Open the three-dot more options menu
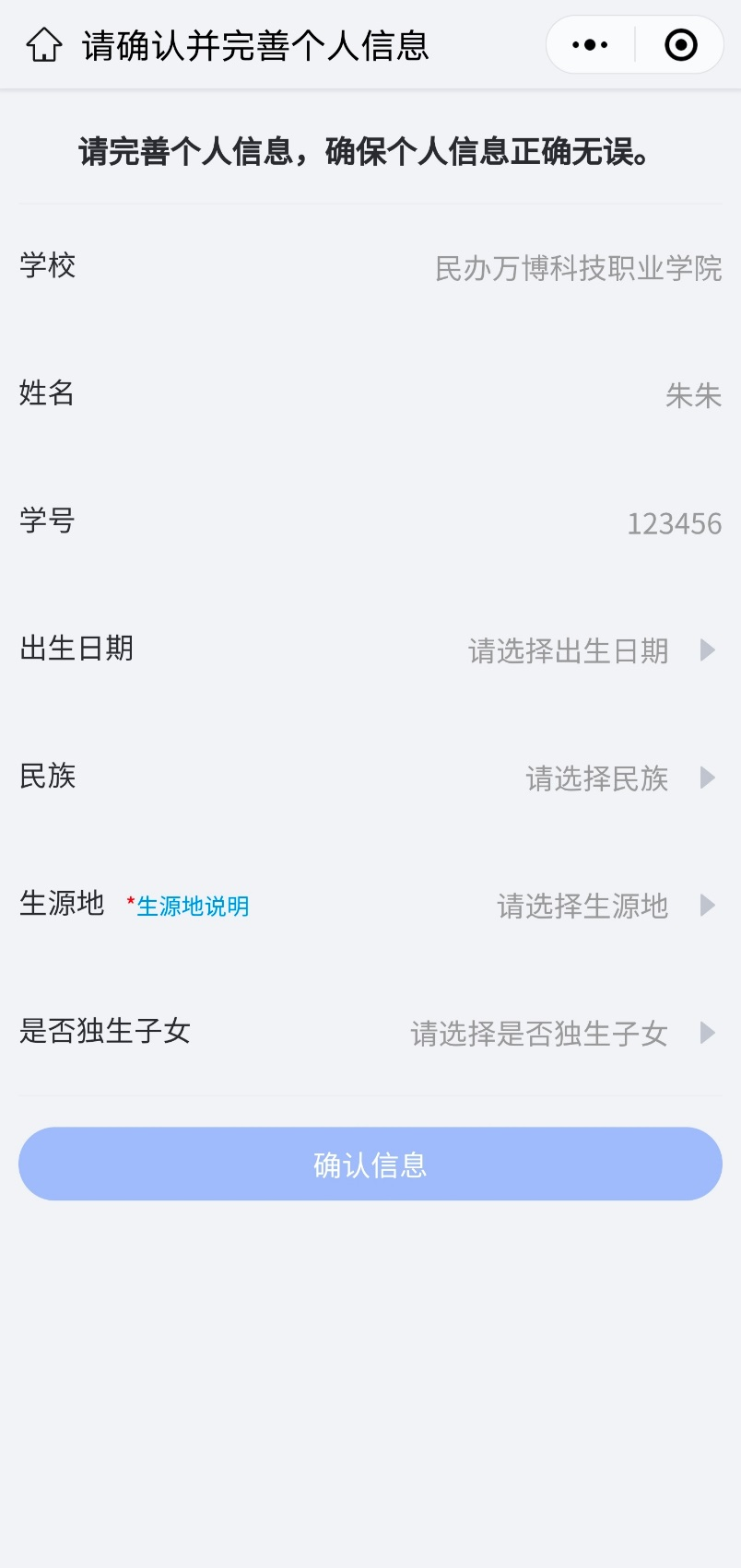741x1568 pixels. coord(590,44)
